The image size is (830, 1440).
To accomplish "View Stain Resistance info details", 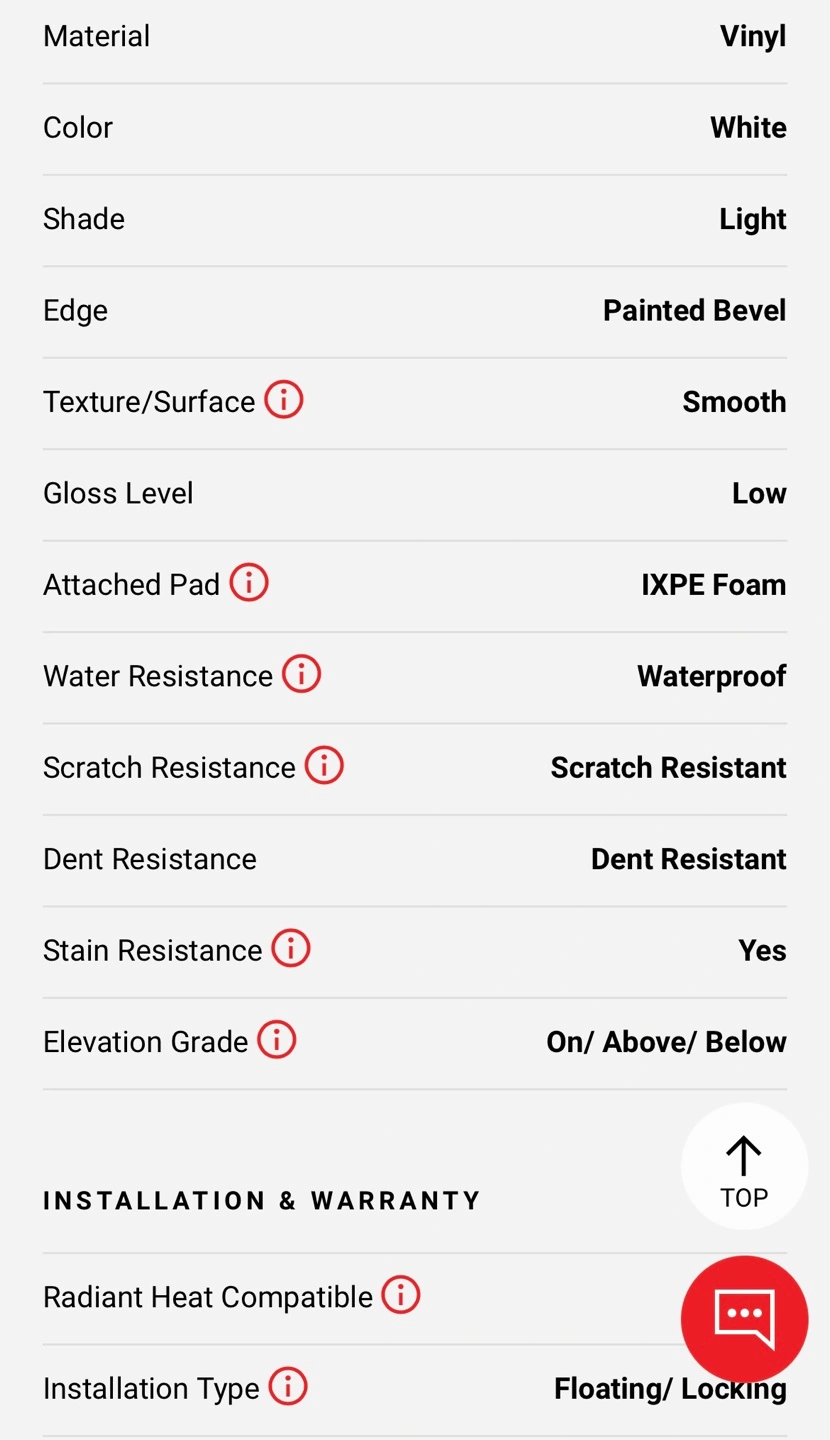I will (x=291, y=948).
